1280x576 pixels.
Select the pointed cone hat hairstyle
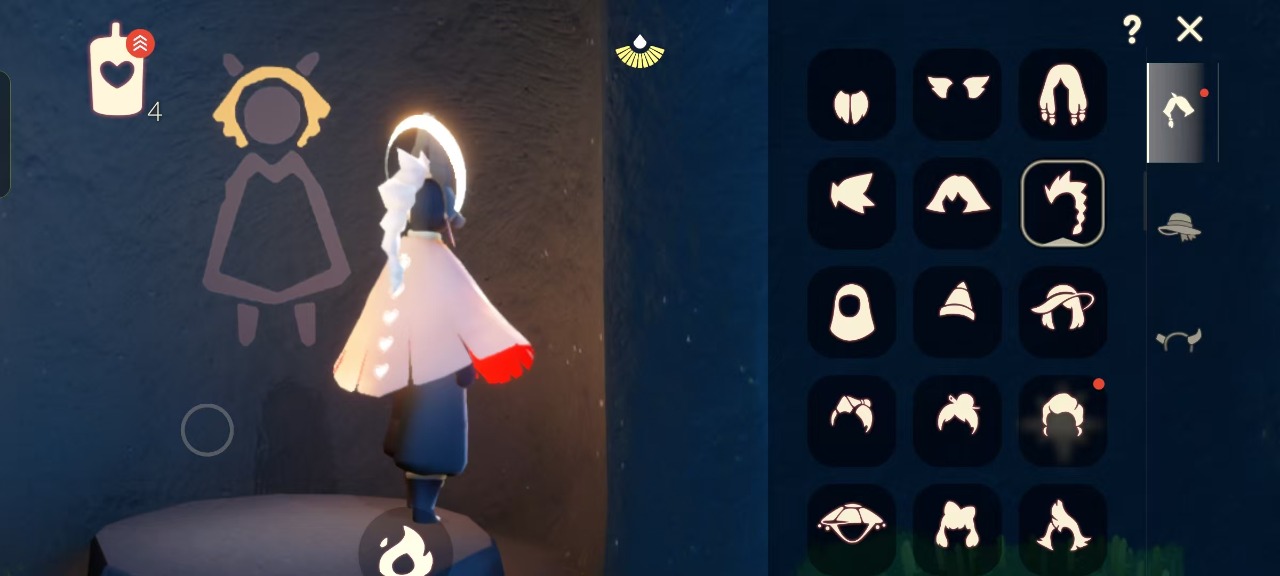point(957,312)
